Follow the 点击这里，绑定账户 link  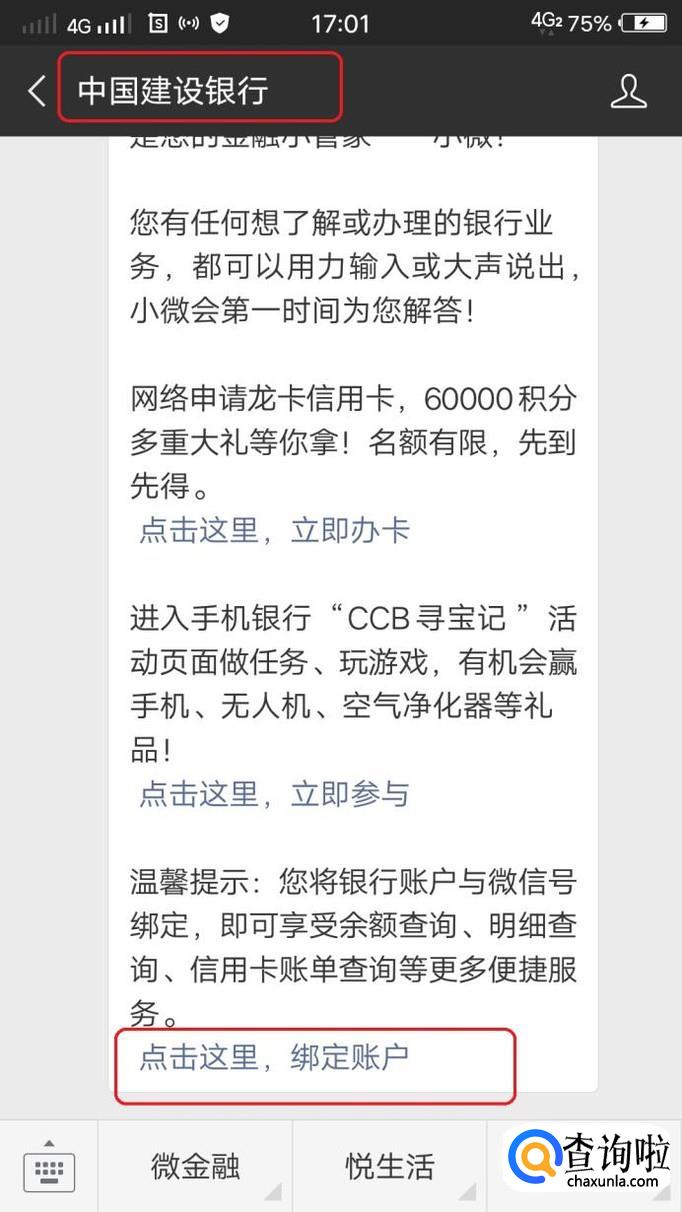(x=274, y=1058)
